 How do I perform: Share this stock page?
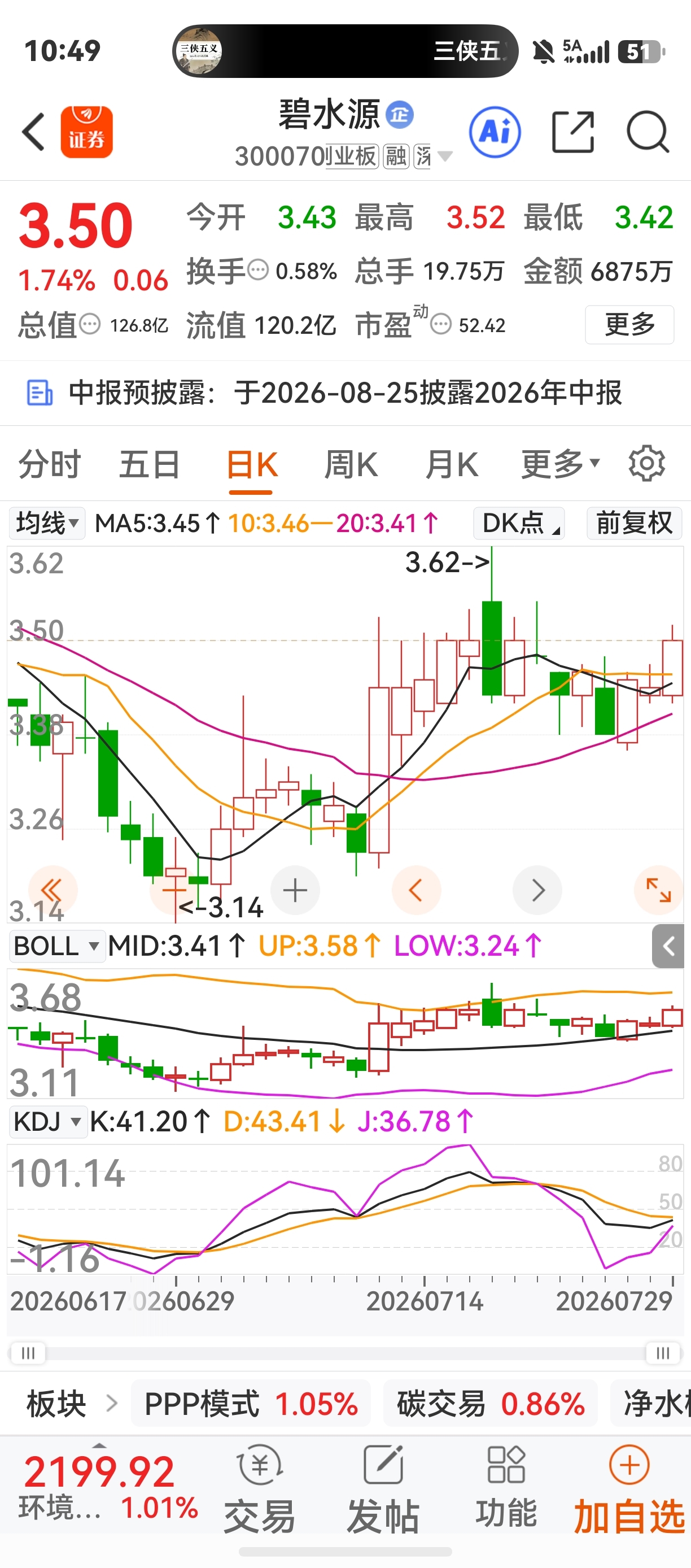572,132
